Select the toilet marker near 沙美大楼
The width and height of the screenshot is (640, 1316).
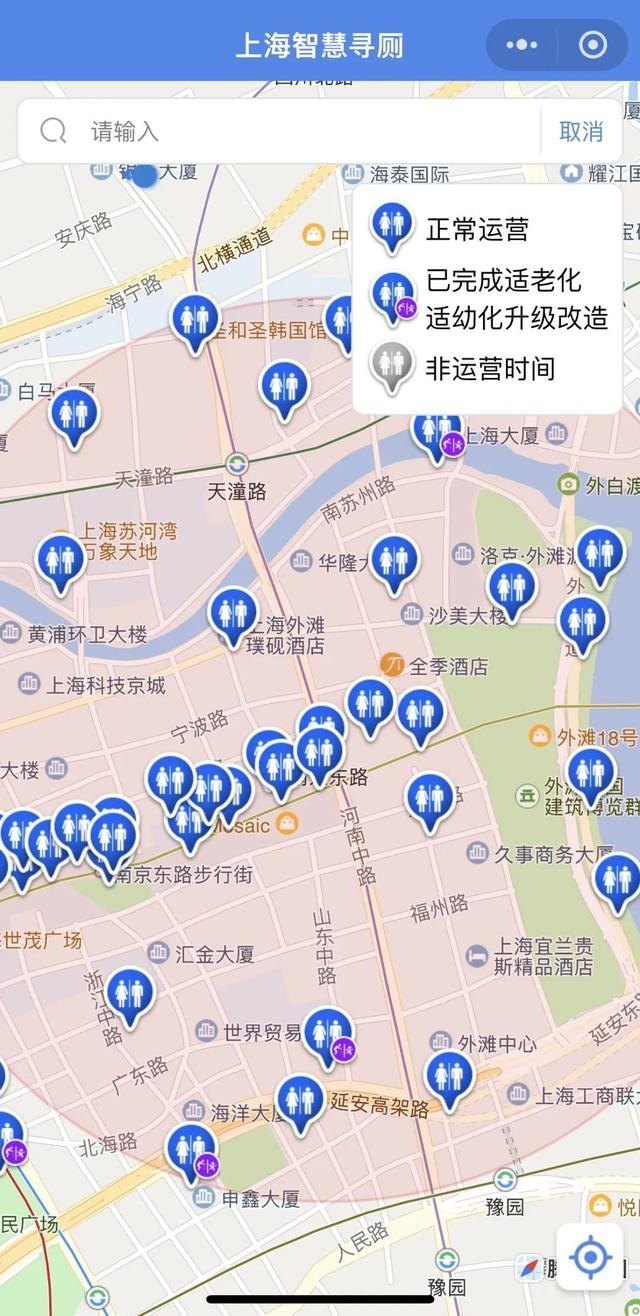click(512, 587)
